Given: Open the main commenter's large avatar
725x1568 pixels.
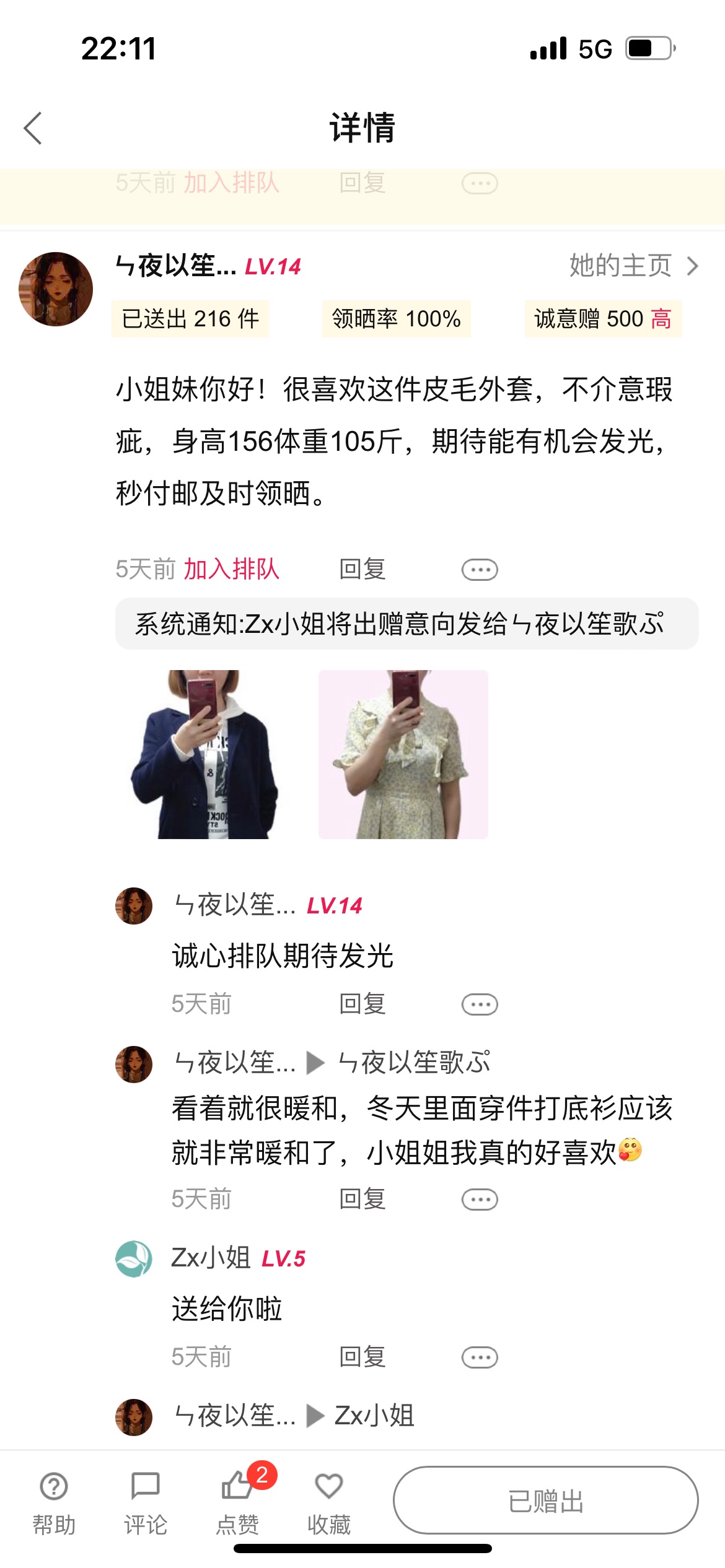Looking at the screenshot, I should [56, 289].
